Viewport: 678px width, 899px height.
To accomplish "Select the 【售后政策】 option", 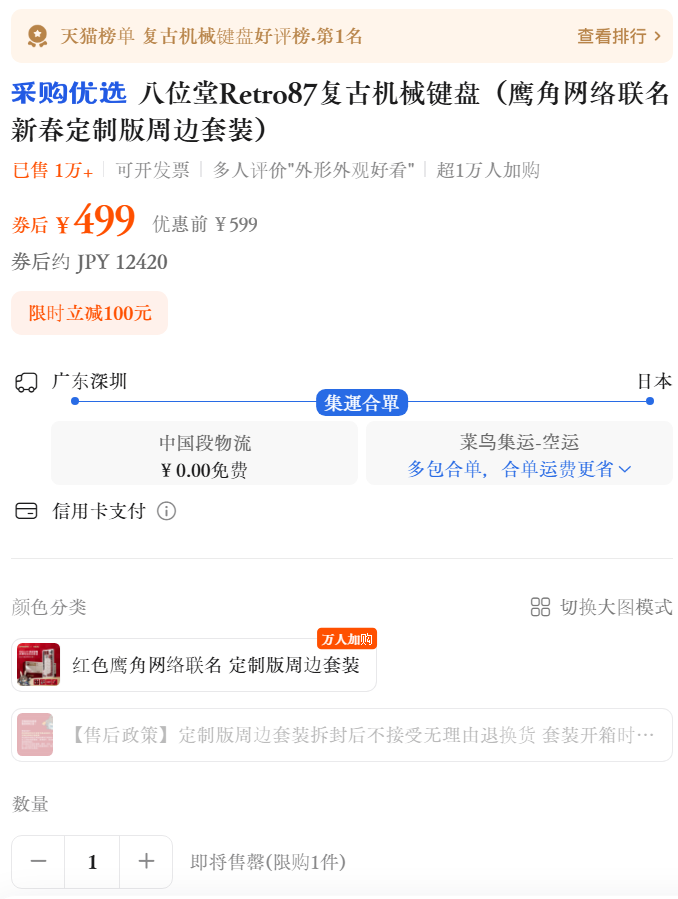I will [341, 735].
